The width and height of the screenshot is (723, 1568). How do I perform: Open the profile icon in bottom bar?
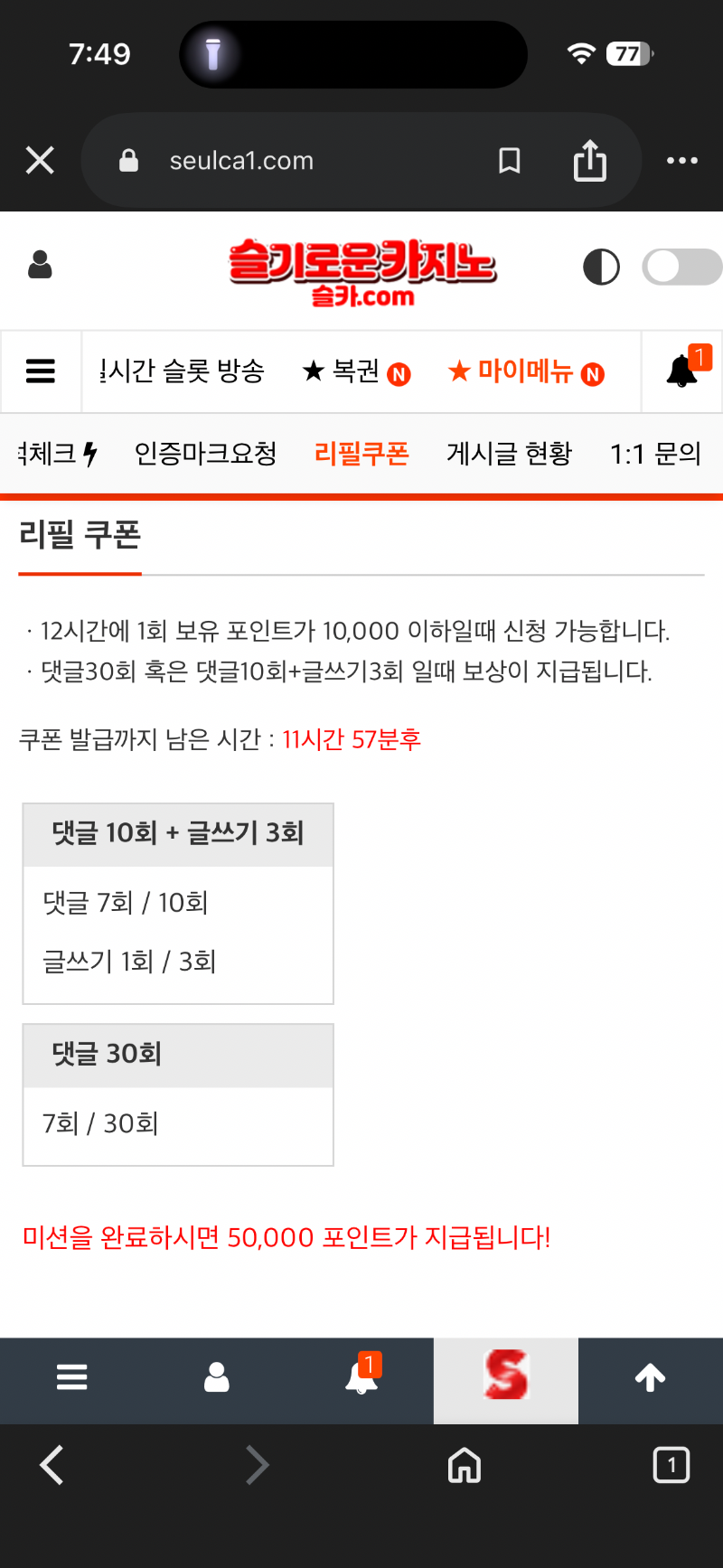point(217,1377)
